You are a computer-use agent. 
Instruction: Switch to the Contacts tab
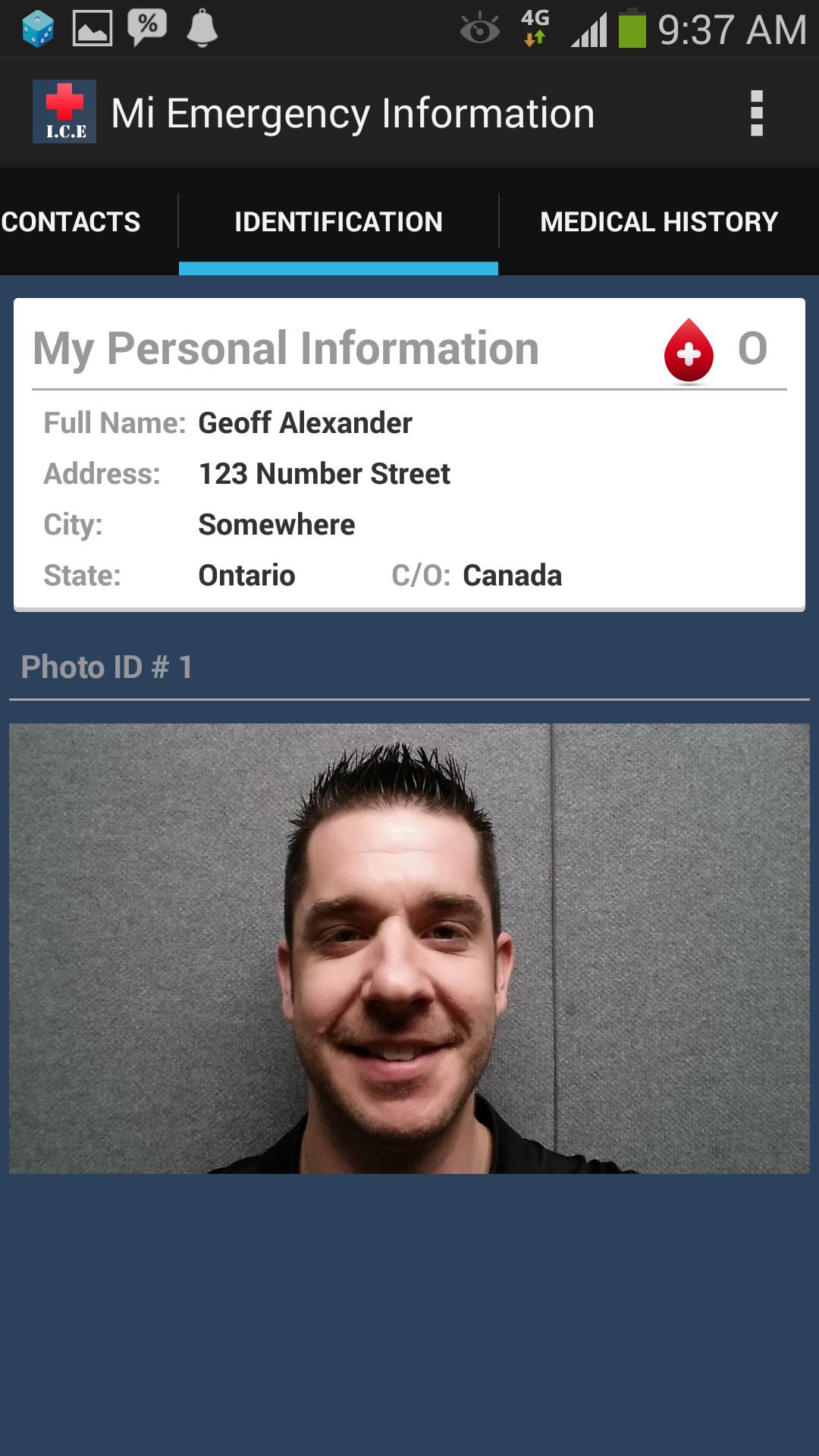(71, 222)
